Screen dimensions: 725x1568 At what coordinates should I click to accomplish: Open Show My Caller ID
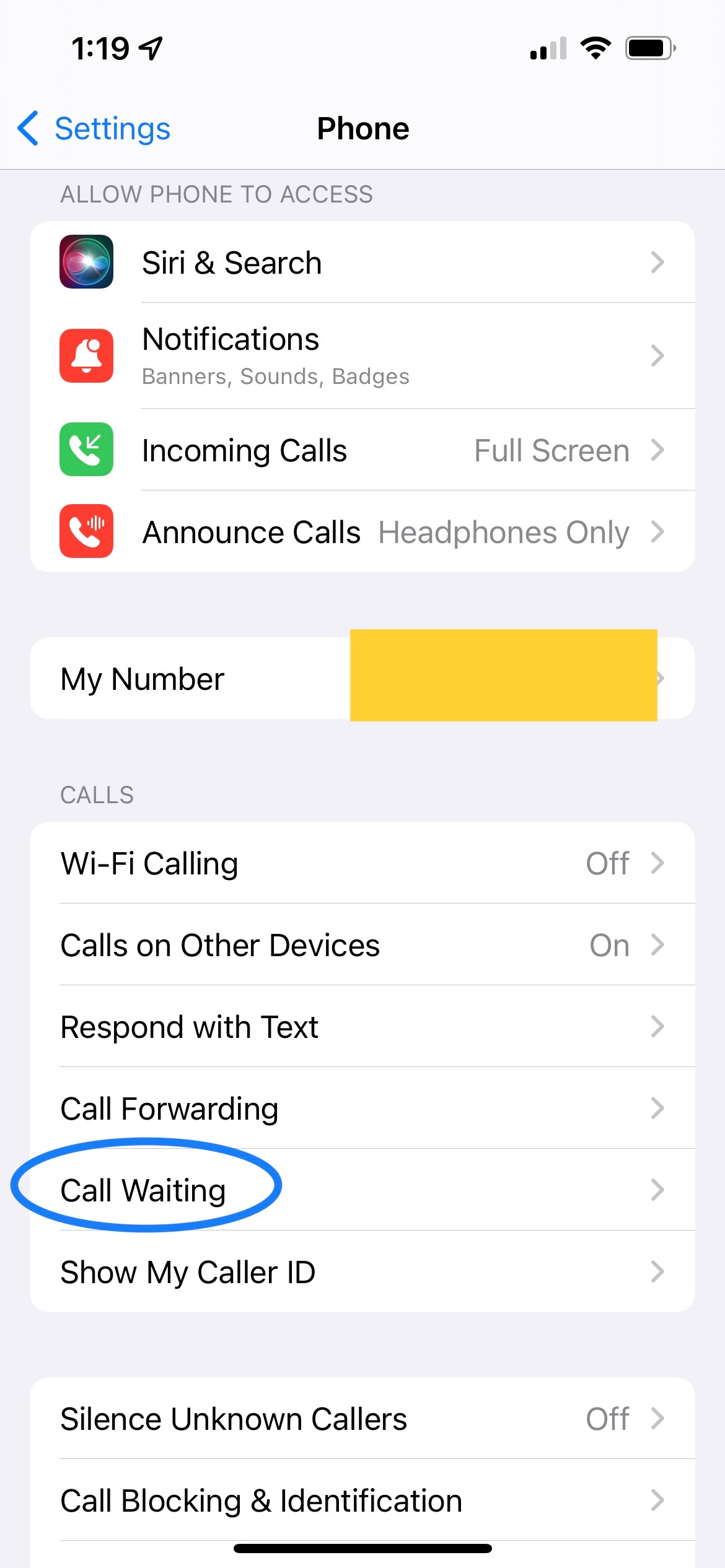pyautogui.click(x=362, y=1271)
